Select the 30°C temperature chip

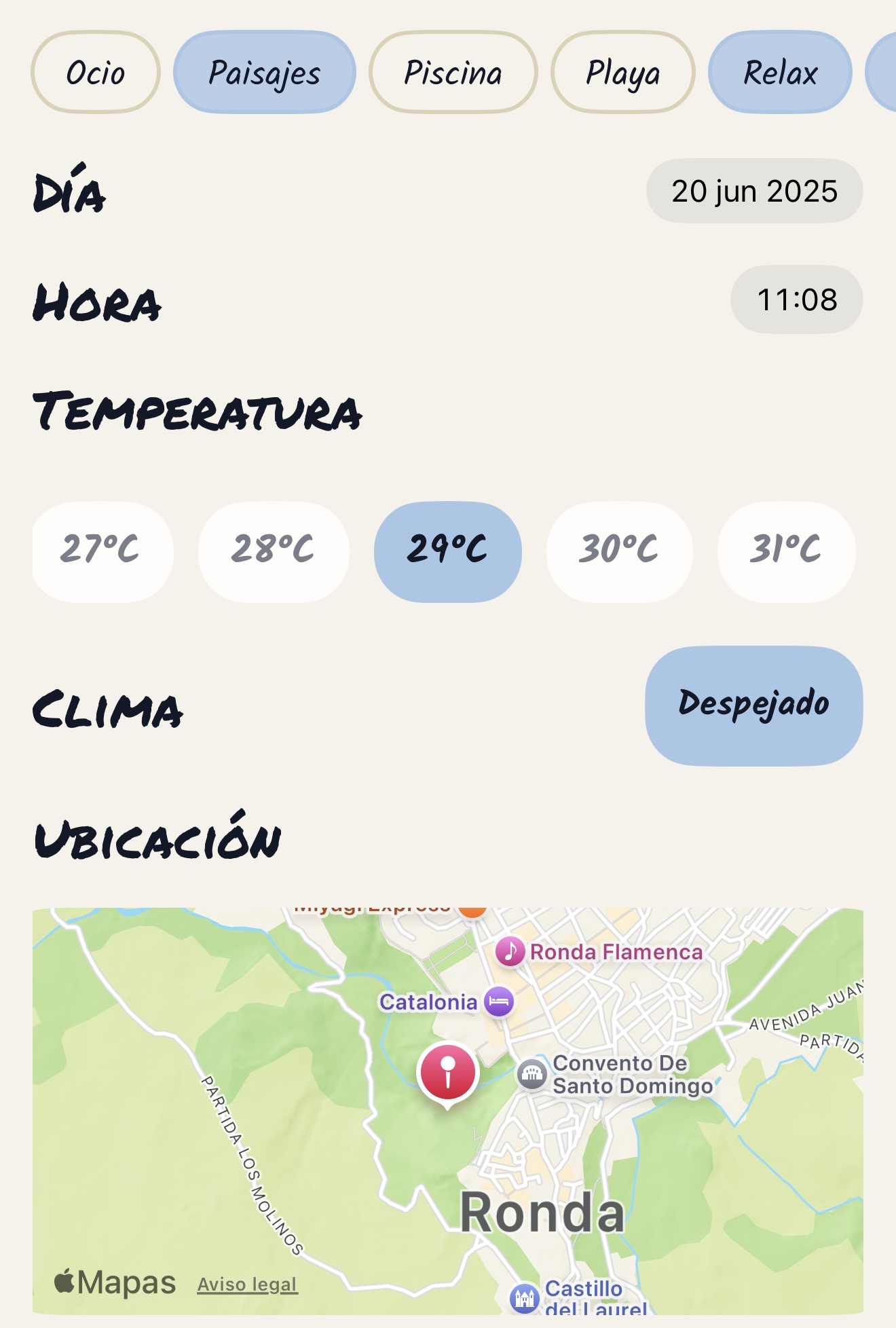(x=618, y=551)
